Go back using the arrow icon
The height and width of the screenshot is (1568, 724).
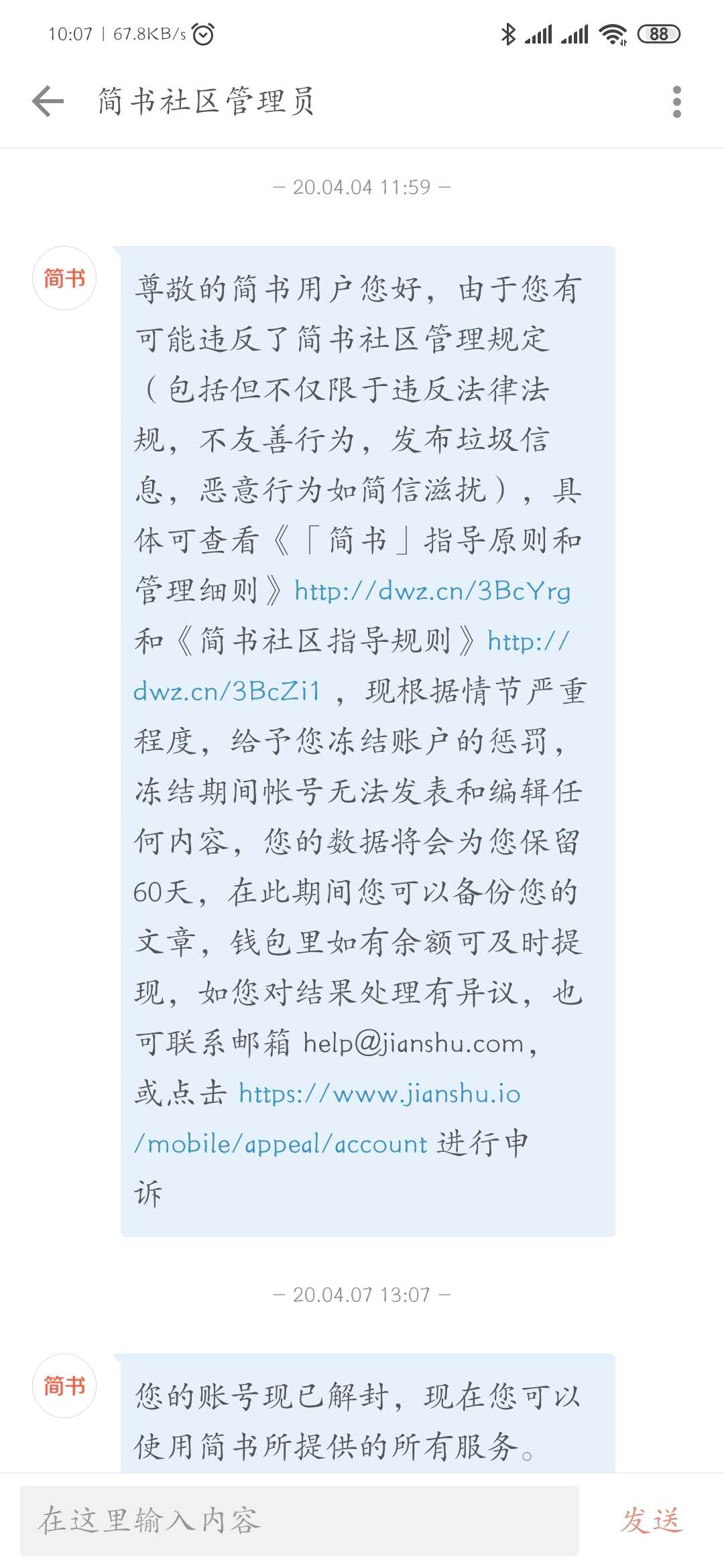click(48, 102)
